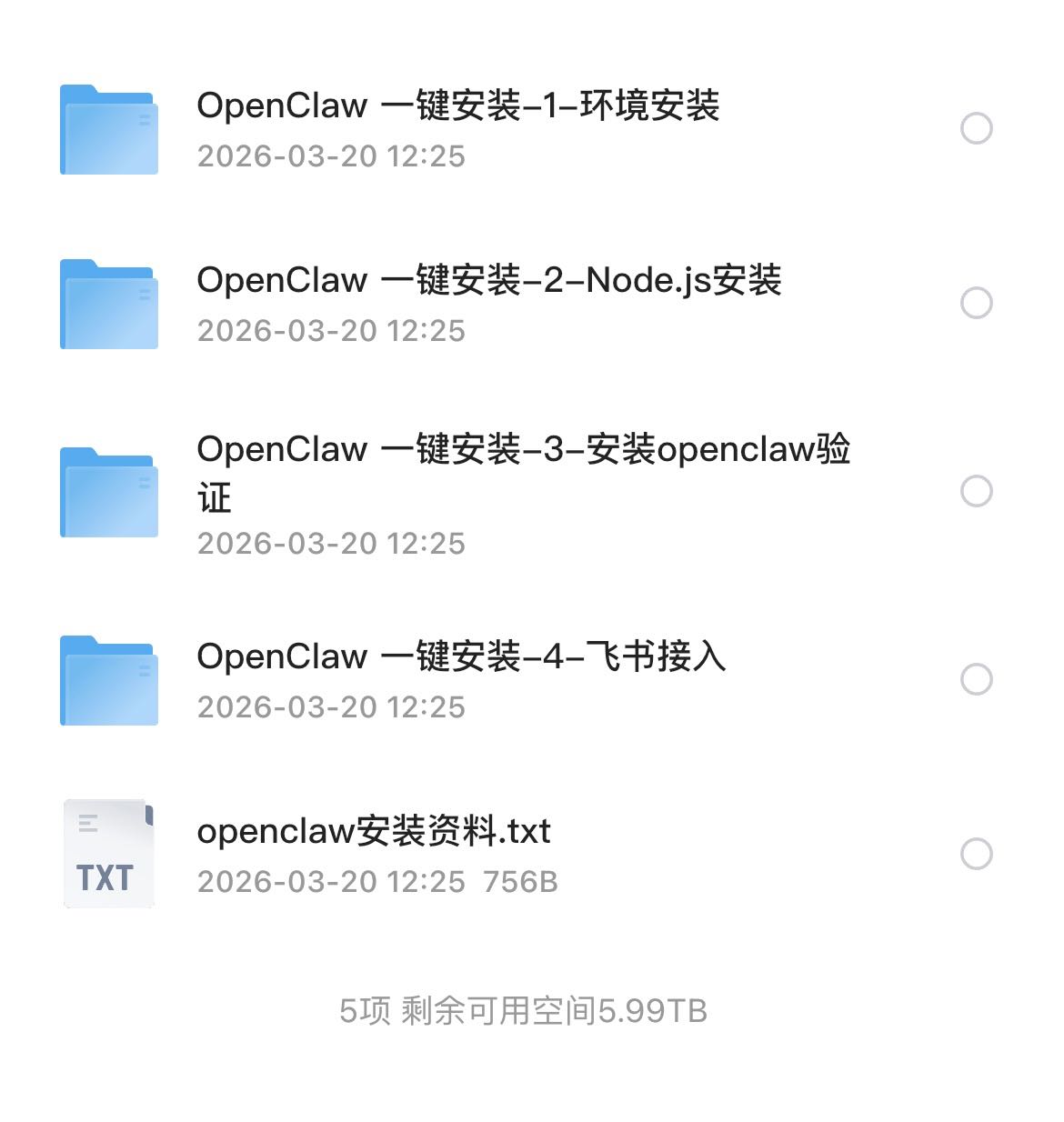This screenshot has height=1122, width=1064.
Task: Open the folder icon for "飞书接入"
Action: coord(107,679)
